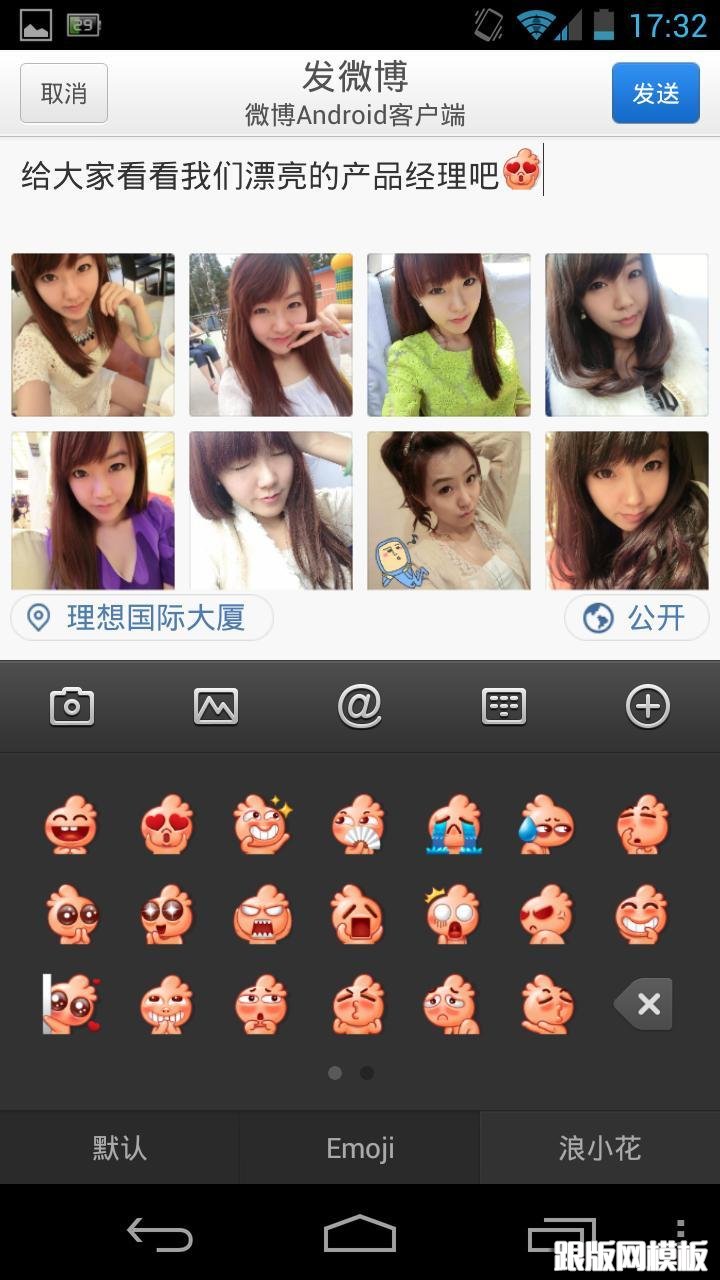Go back with the system back button
720x1280 pixels.
[x=160, y=1234]
